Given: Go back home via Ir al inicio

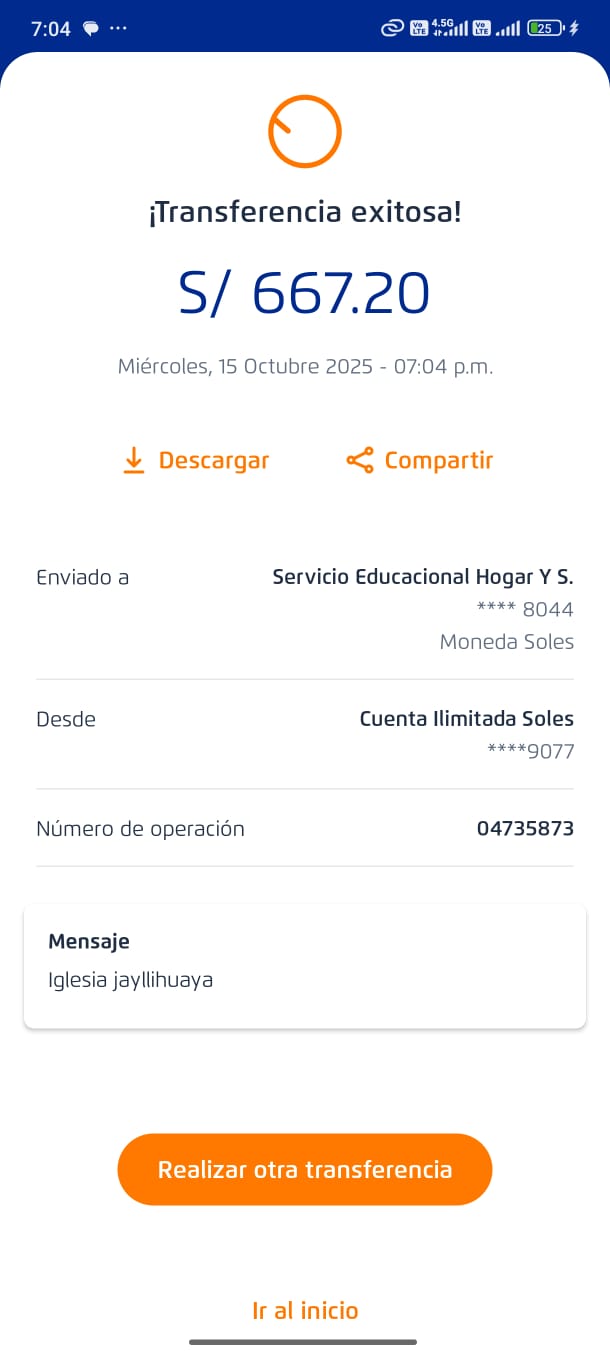Looking at the screenshot, I should [x=305, y=1310].
